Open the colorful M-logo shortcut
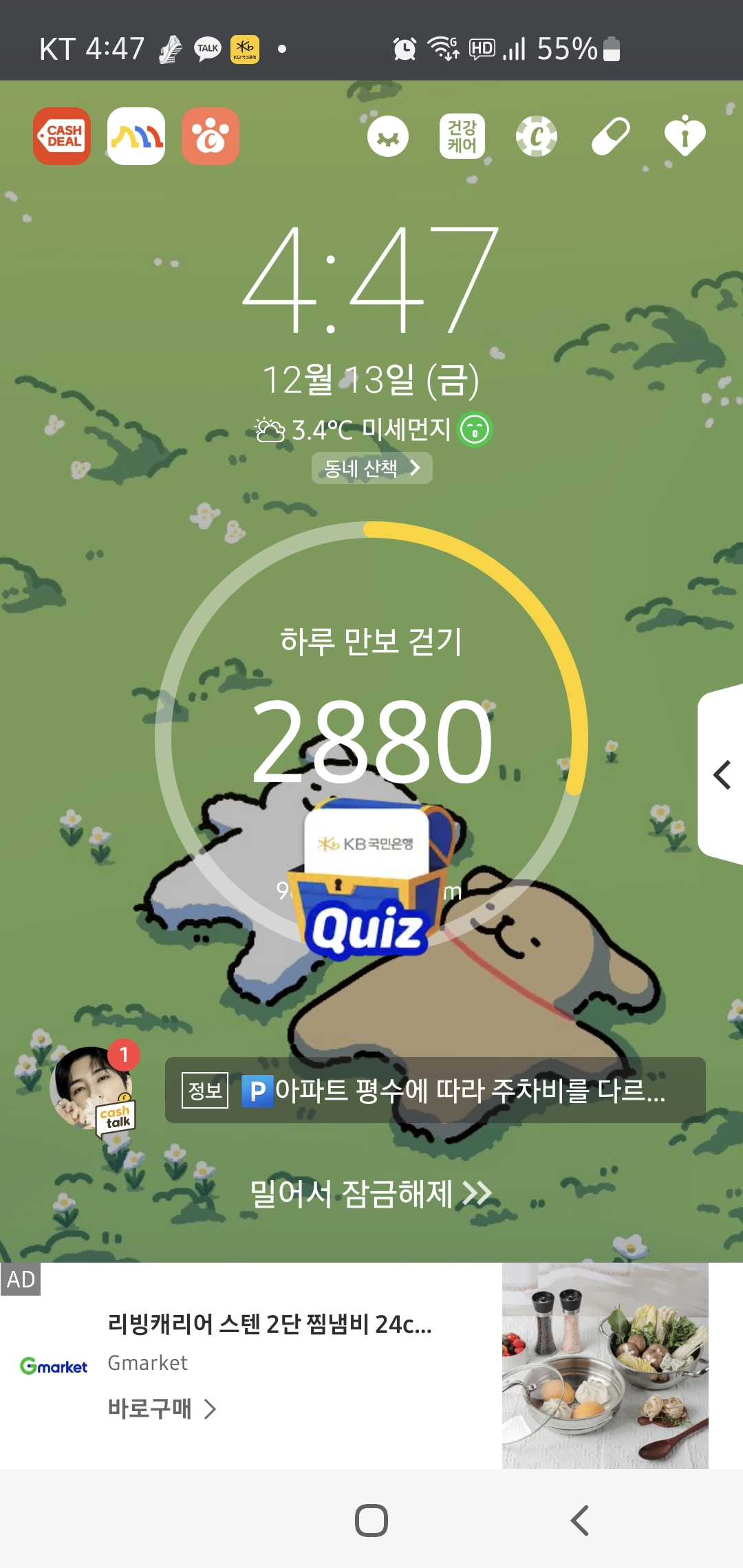743x1568 pixels. (x=136, y=136)
